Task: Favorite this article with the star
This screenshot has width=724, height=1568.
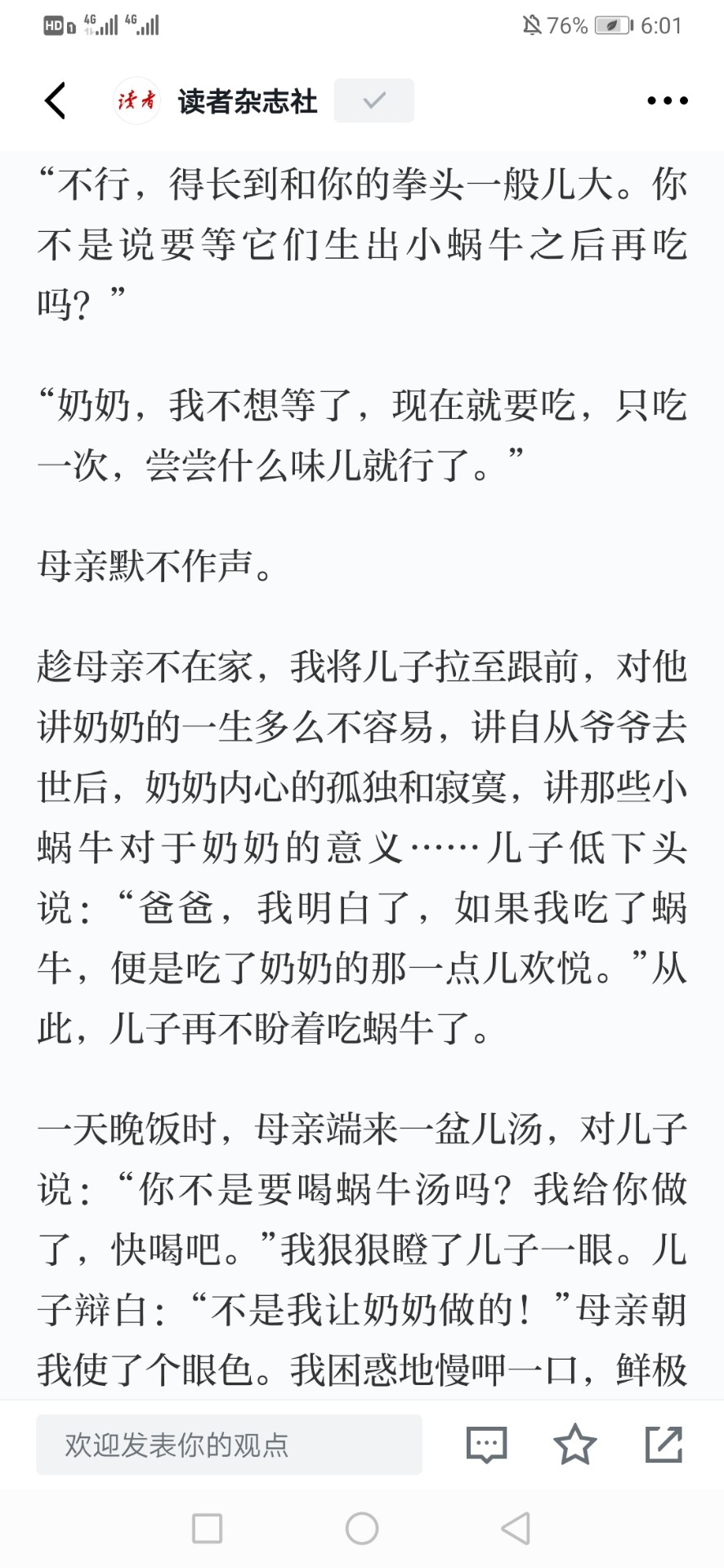Action: pos(575,1444)
